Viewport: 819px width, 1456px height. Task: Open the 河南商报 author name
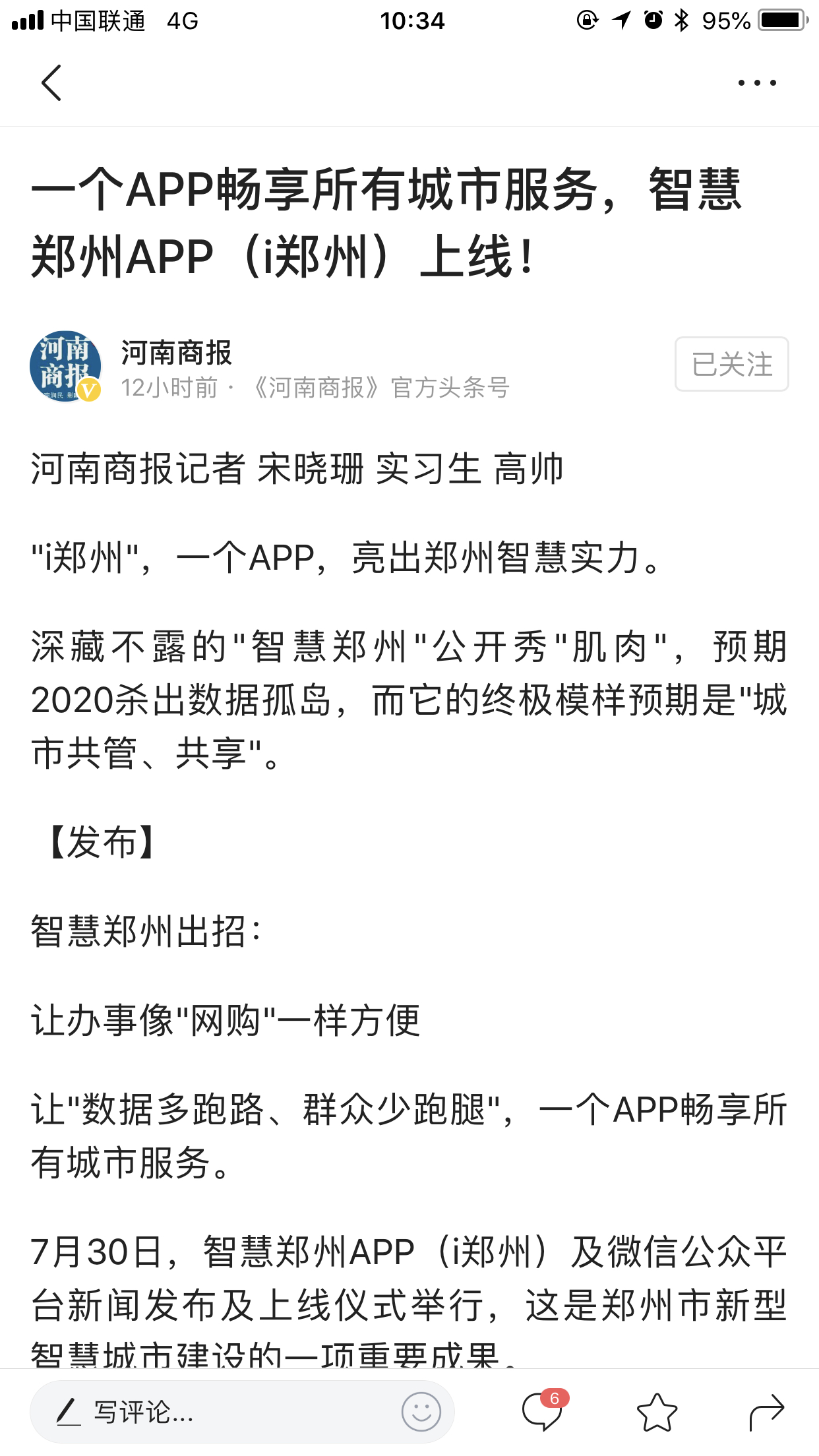tap(176, 353)
